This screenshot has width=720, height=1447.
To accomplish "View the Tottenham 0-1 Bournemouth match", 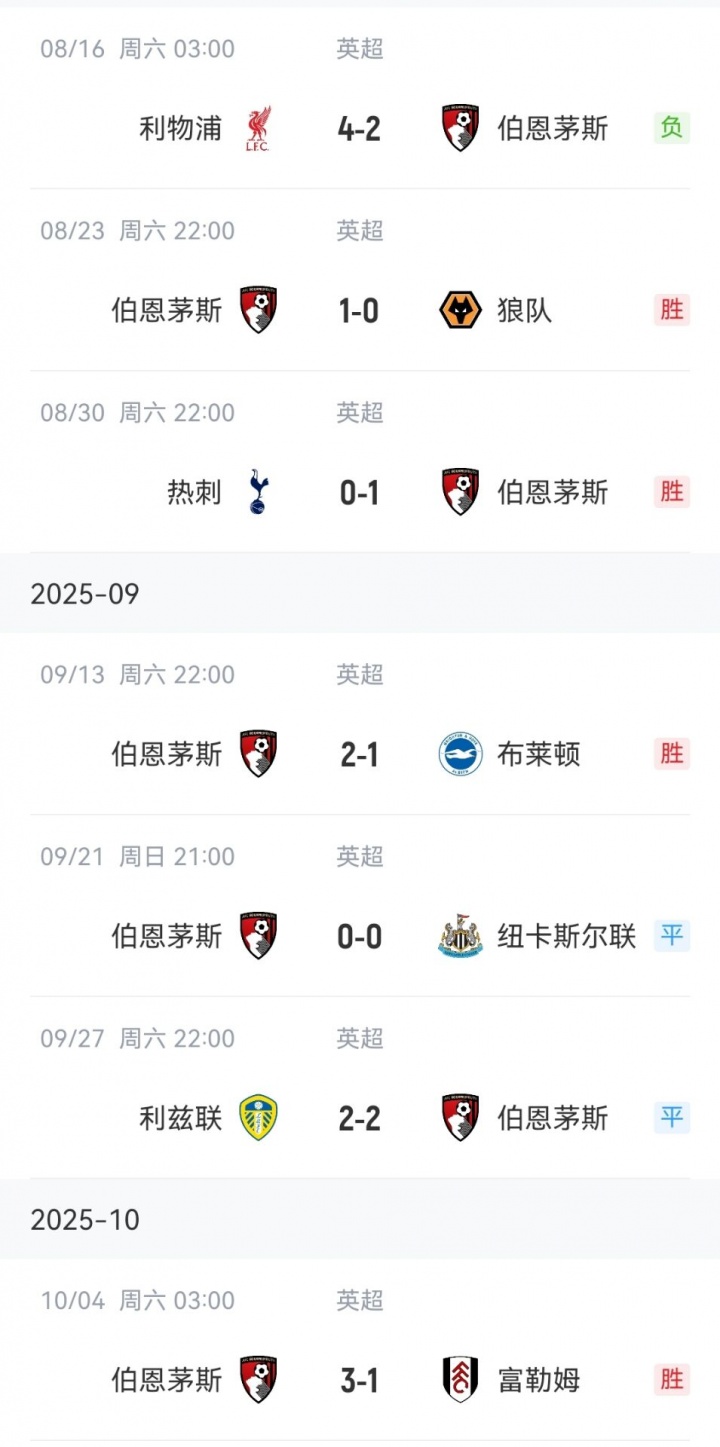I will pos(359,493).
